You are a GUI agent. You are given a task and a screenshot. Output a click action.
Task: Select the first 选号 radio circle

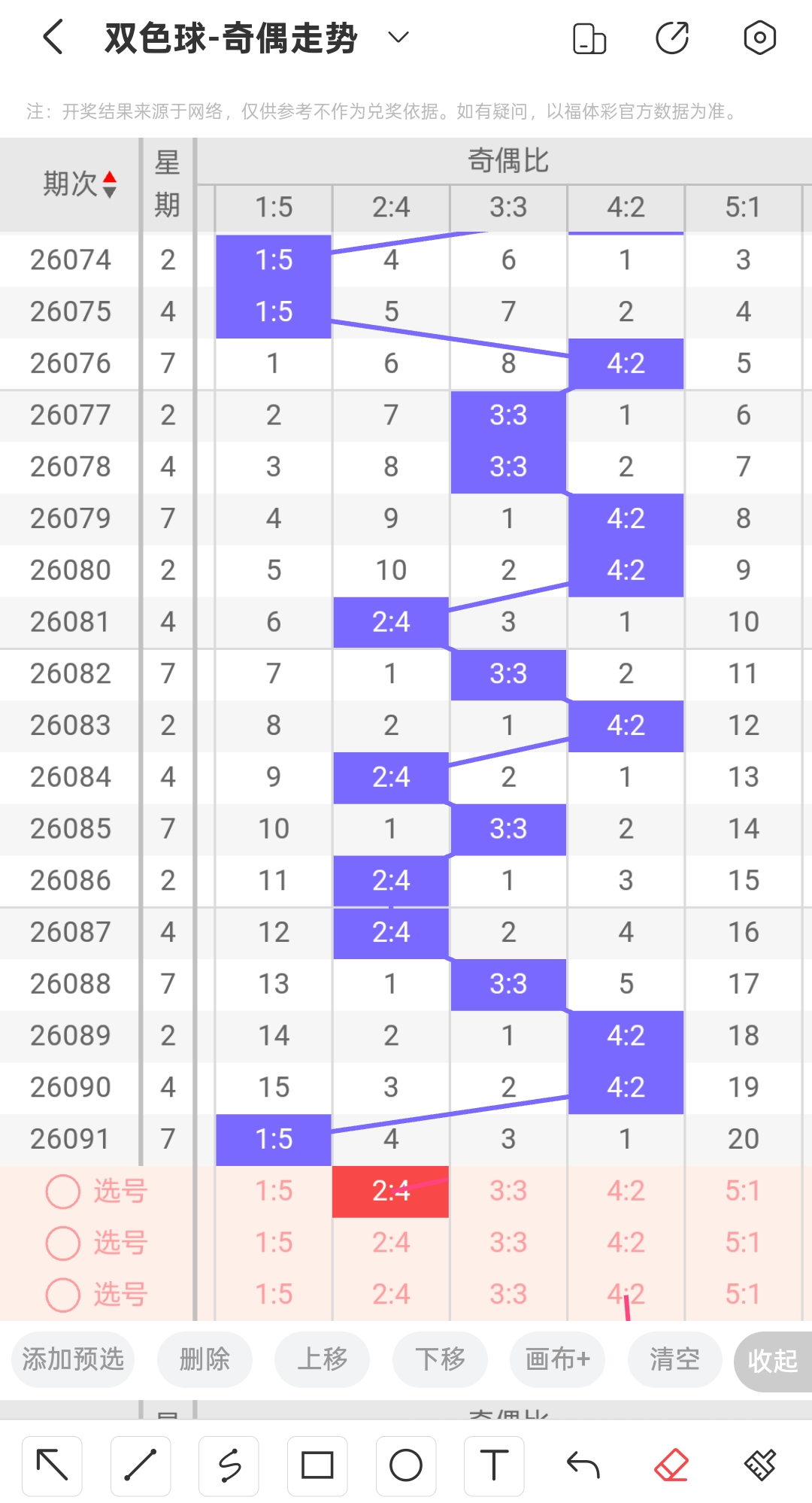point(63,1192)
